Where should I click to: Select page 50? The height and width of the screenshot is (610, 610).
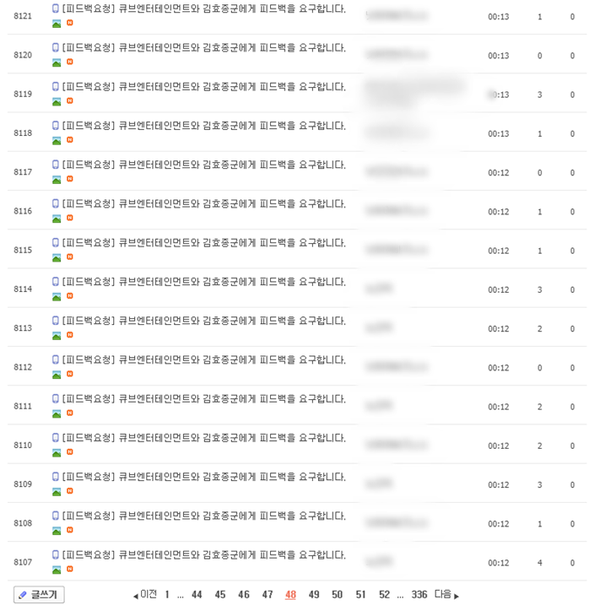pos(337,595)
